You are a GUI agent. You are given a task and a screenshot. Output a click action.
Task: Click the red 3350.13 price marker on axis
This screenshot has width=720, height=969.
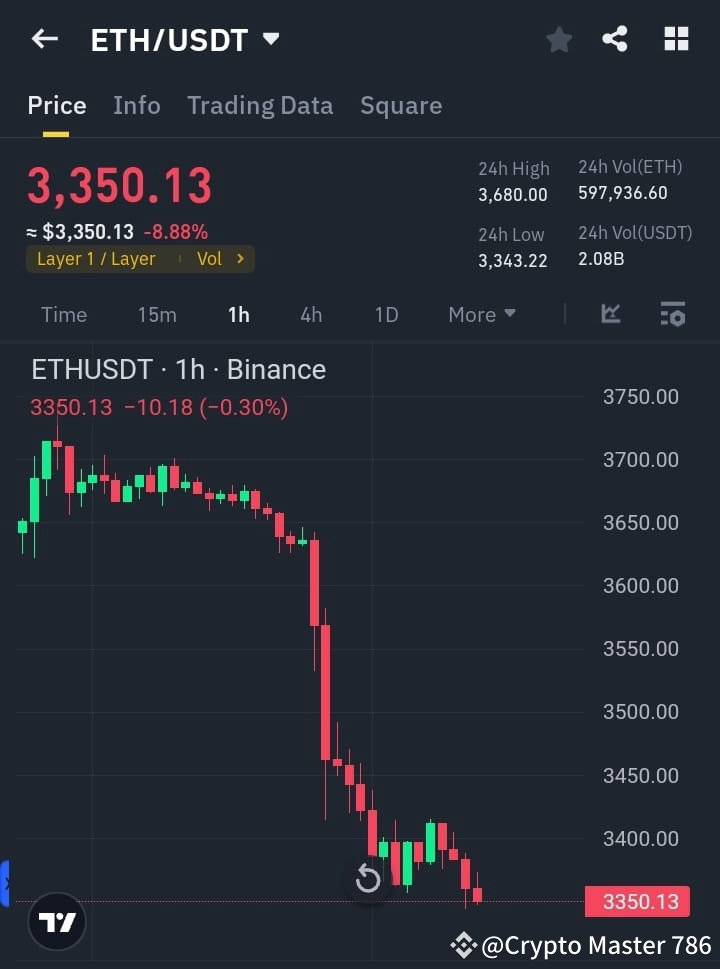[x=637, y=901]
